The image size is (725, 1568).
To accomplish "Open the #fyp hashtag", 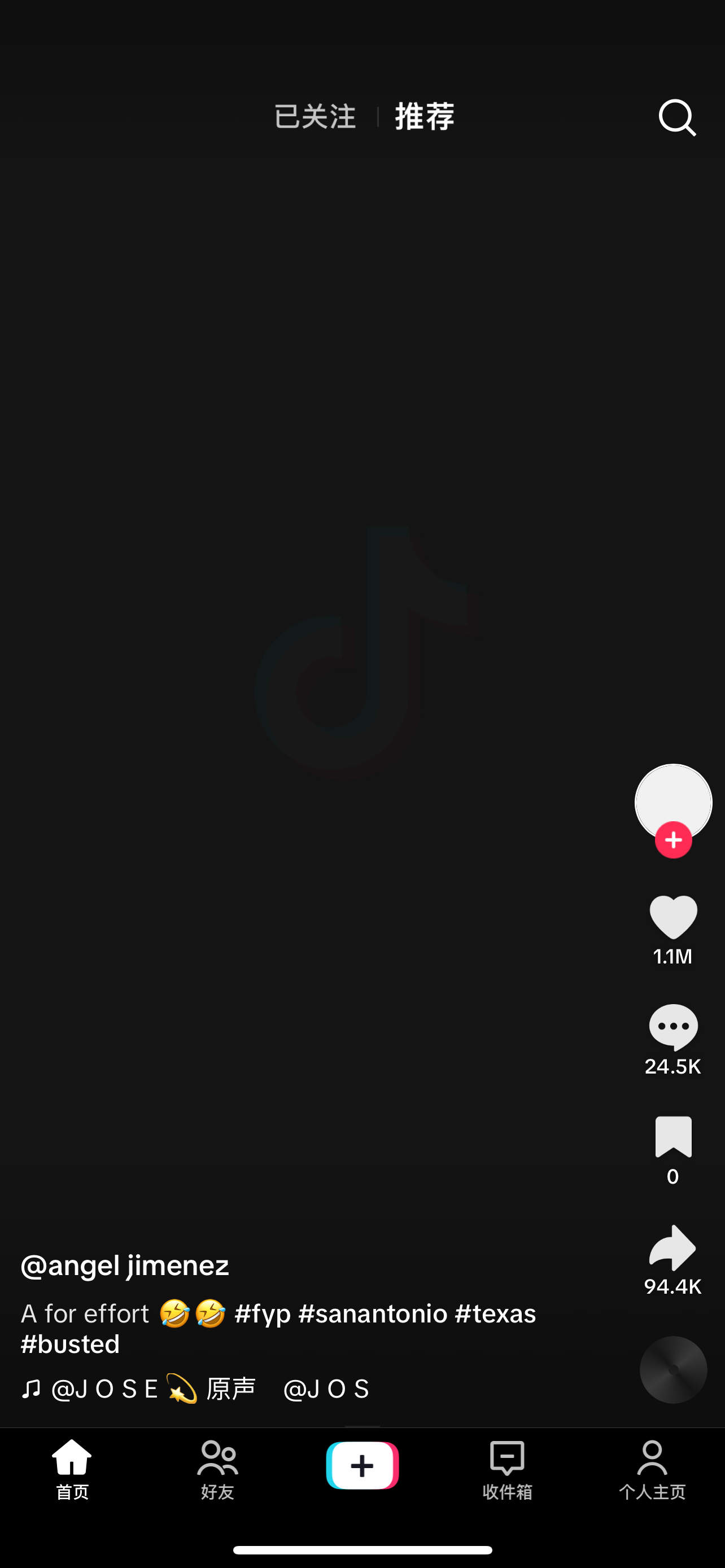I will coord(263,1313).
